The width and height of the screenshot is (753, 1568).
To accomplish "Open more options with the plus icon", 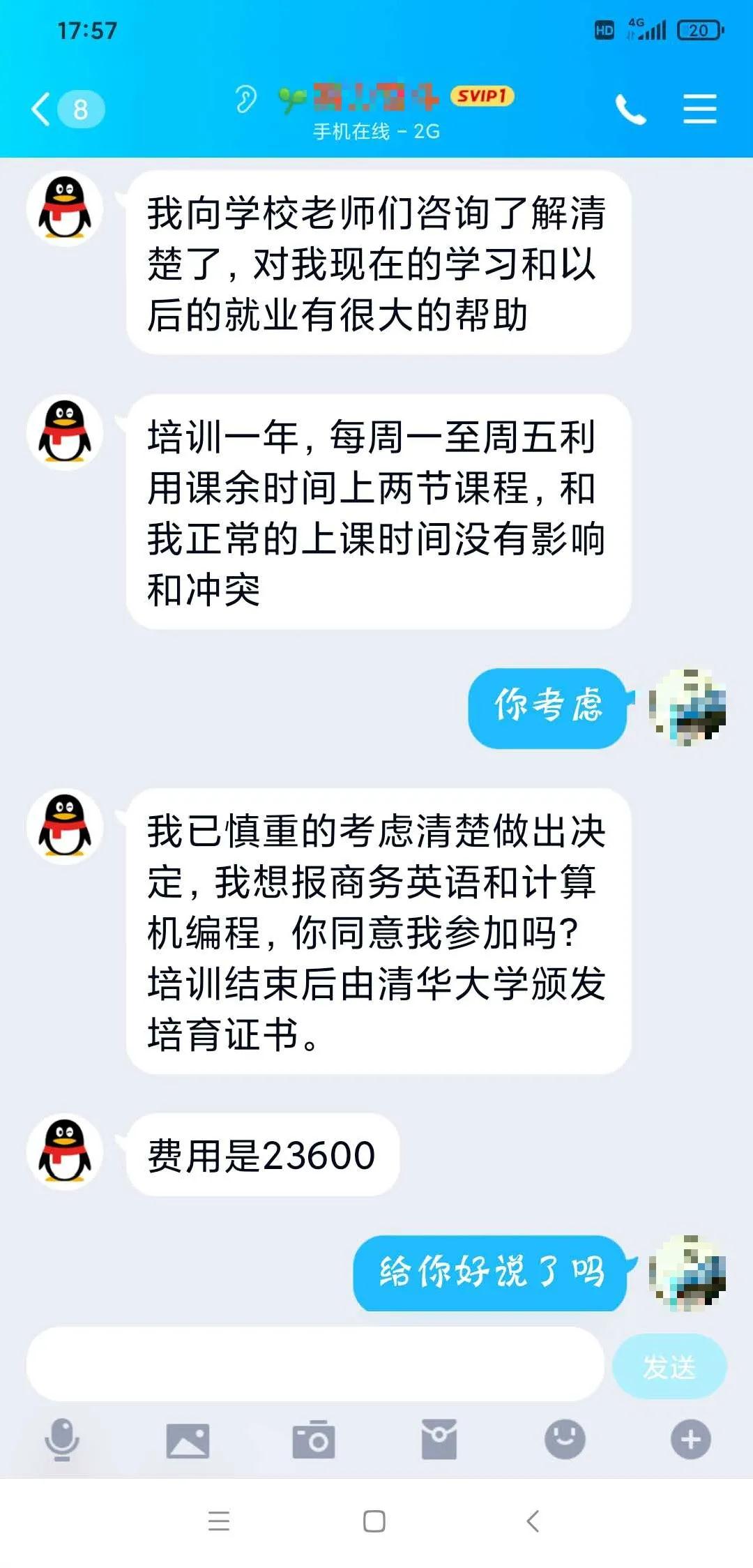I will pos(690,1440).
